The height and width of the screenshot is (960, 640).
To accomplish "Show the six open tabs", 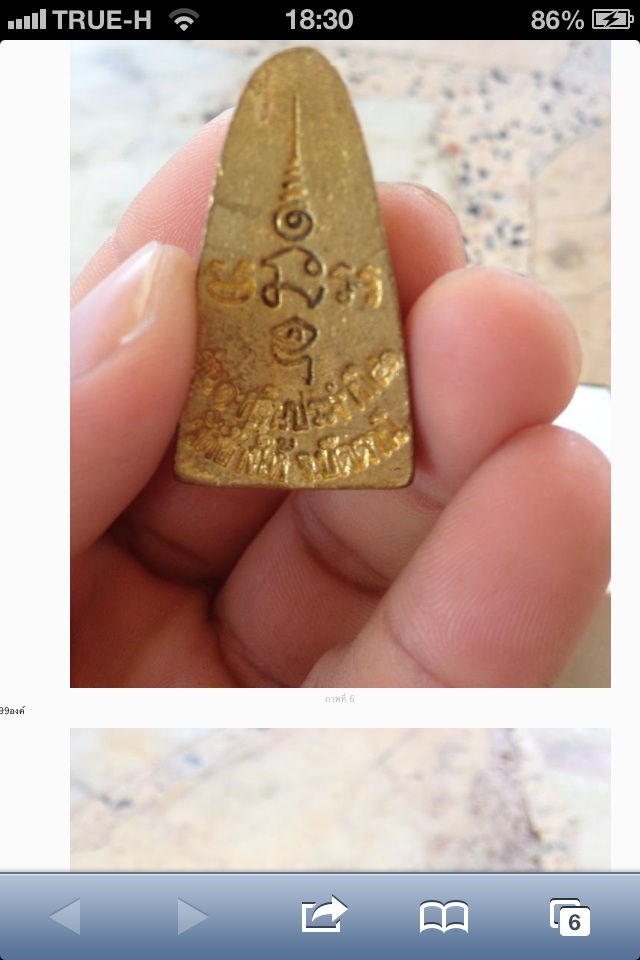I will coord(570,916).
